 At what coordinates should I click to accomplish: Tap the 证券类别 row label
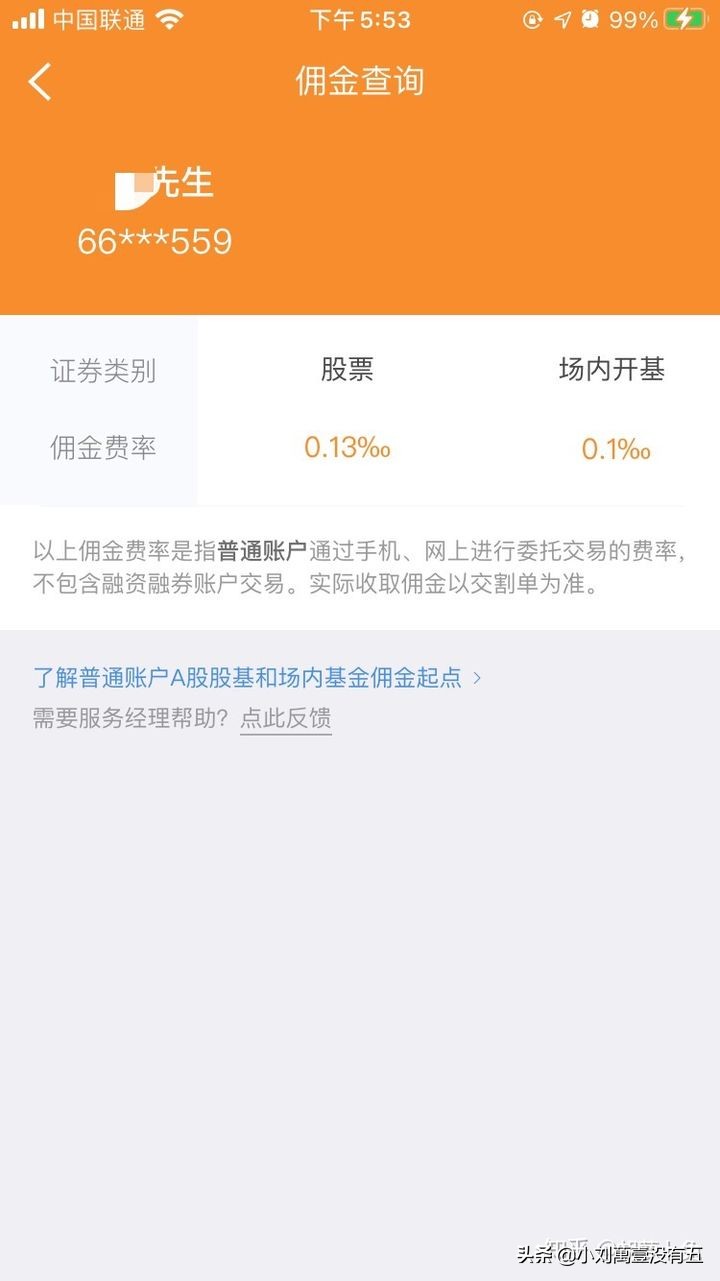(x=100, y=370)
